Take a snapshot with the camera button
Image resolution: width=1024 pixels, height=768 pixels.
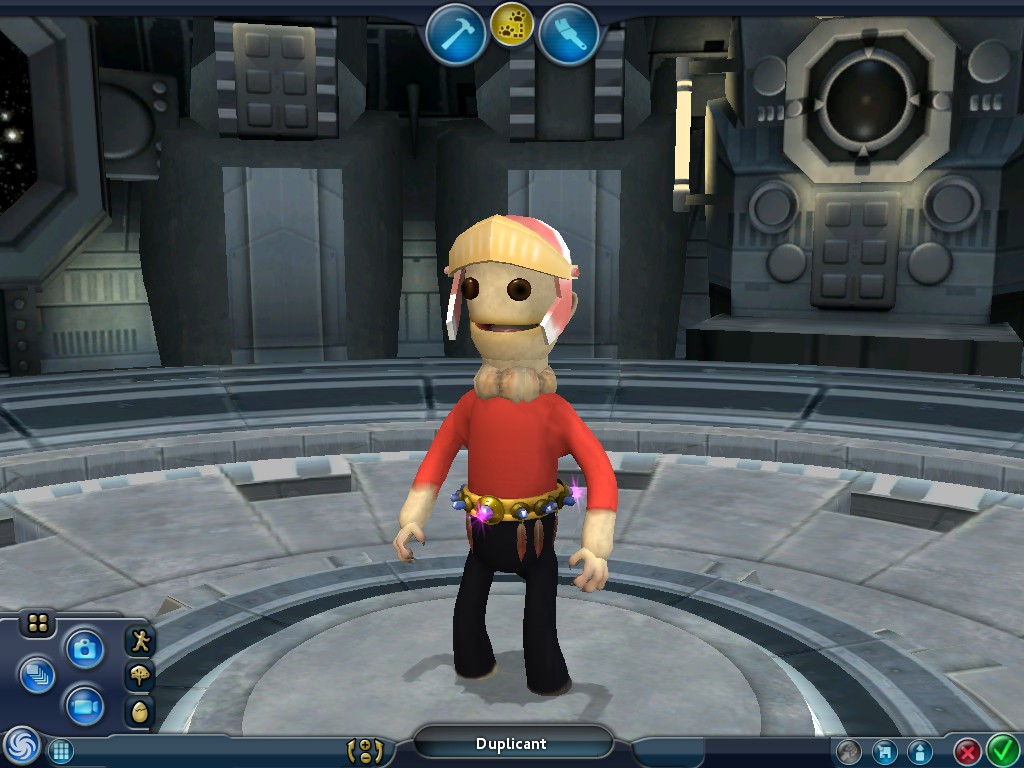[85, 649]
